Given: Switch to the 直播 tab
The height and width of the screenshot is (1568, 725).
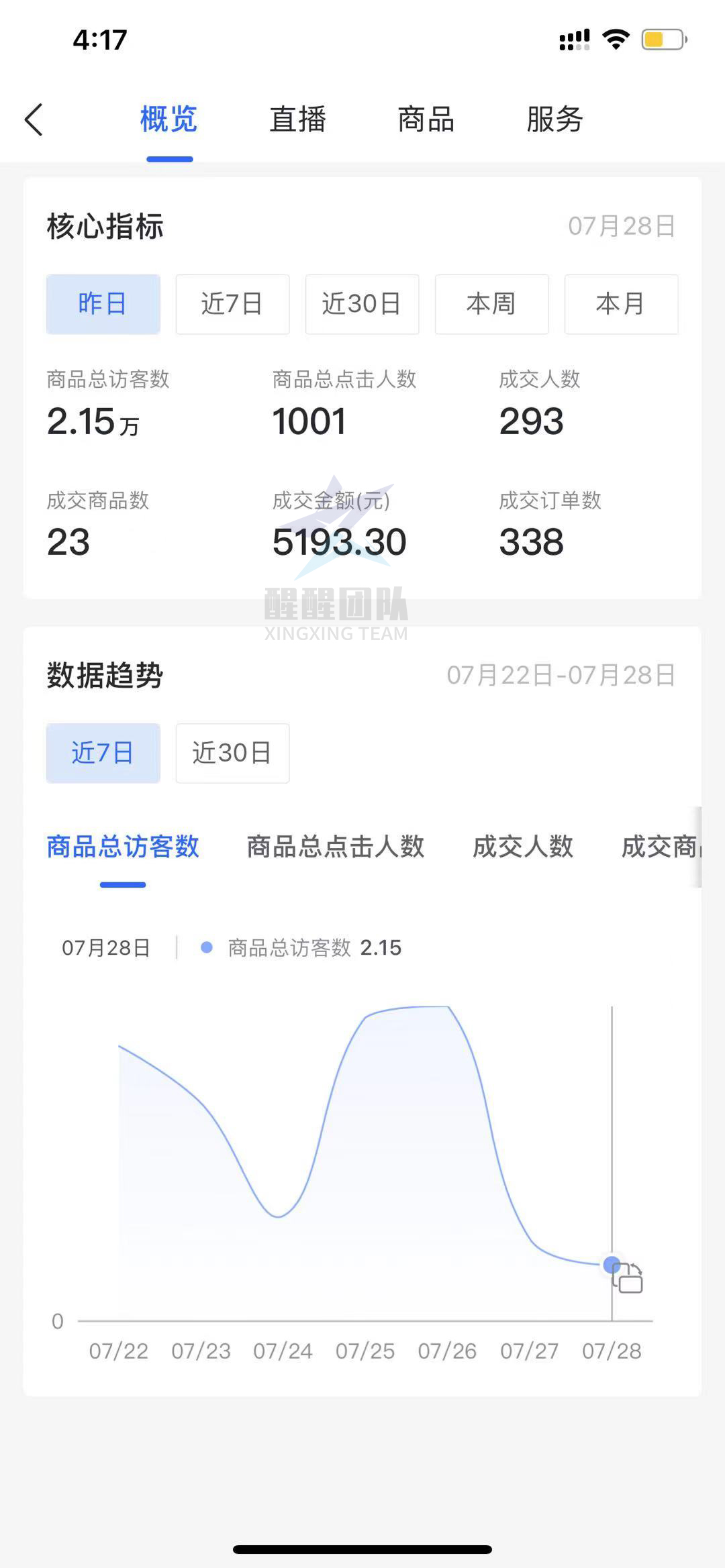Looking at the screenshot, I should (297, 119).
